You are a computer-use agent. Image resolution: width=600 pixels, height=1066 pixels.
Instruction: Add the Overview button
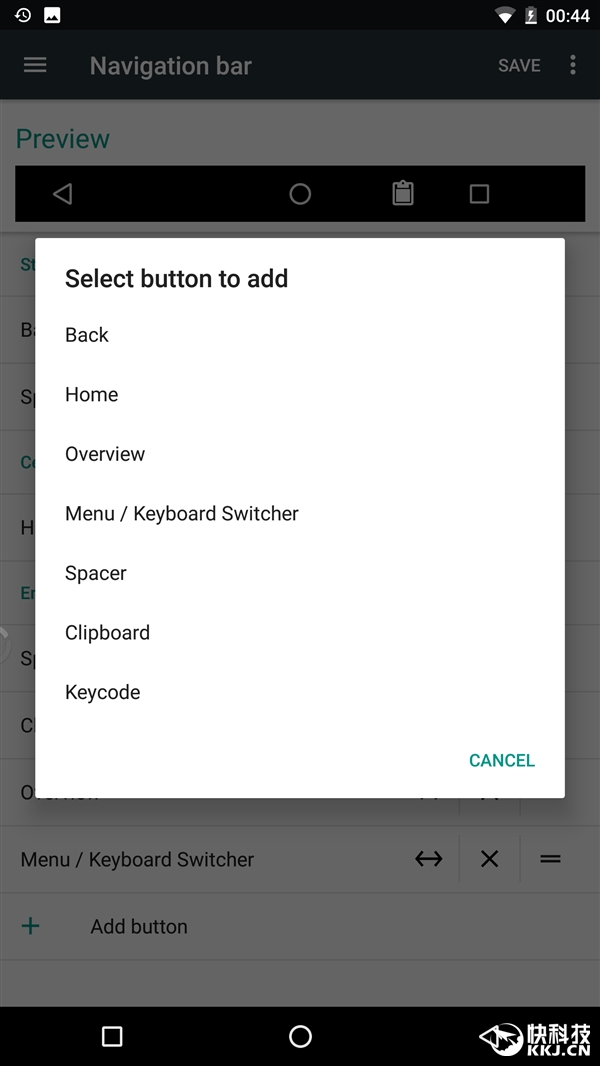105,454
